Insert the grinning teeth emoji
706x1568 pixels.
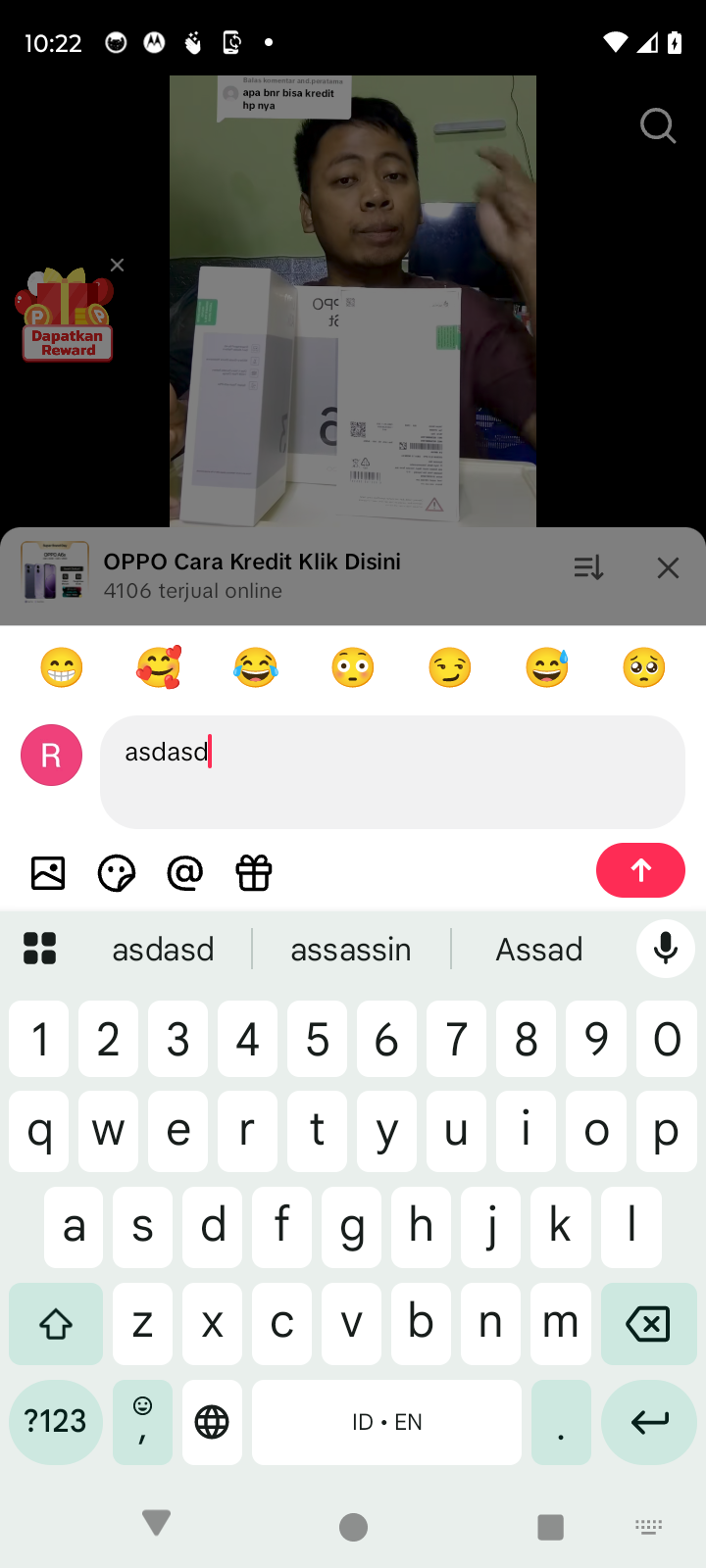(x=62, y=668)
